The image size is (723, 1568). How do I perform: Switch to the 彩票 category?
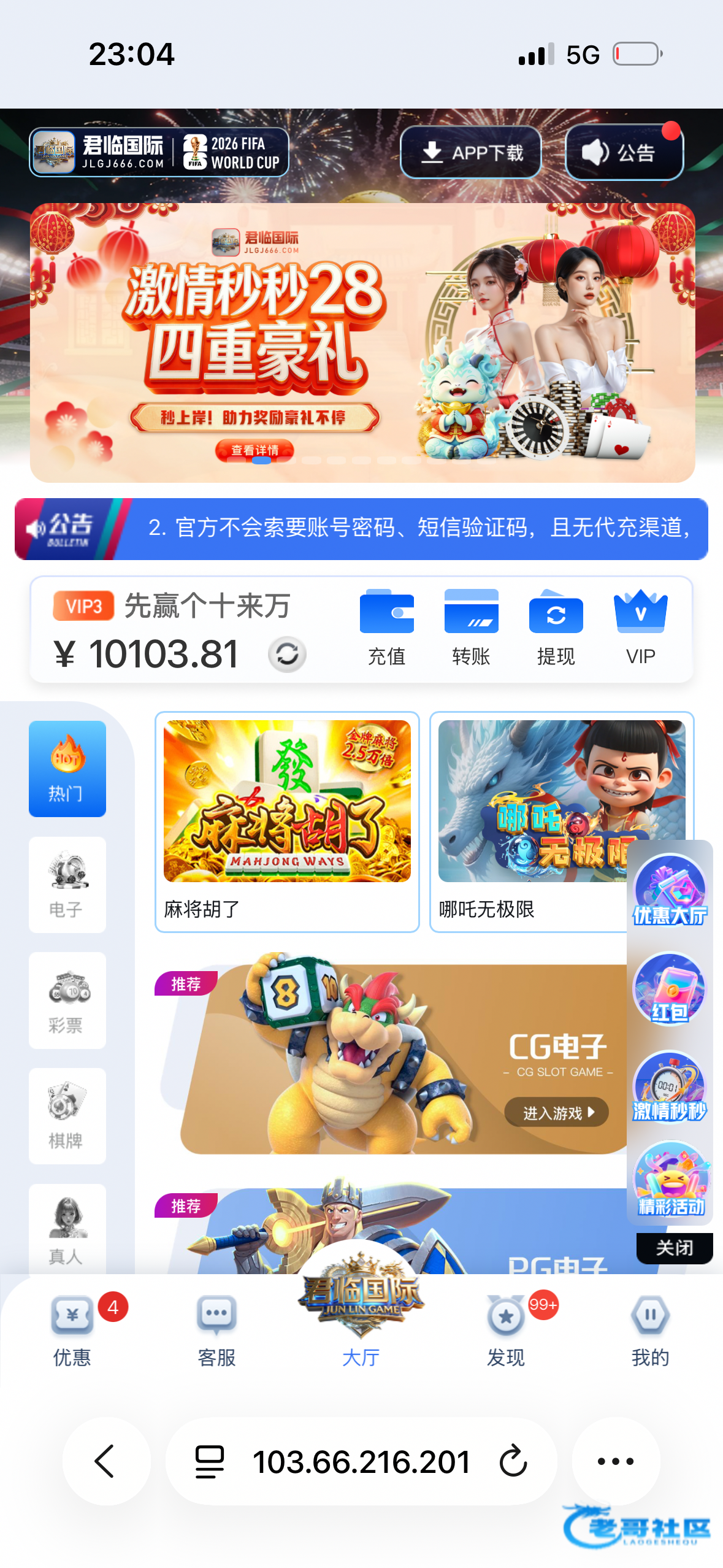[67, 1000]
